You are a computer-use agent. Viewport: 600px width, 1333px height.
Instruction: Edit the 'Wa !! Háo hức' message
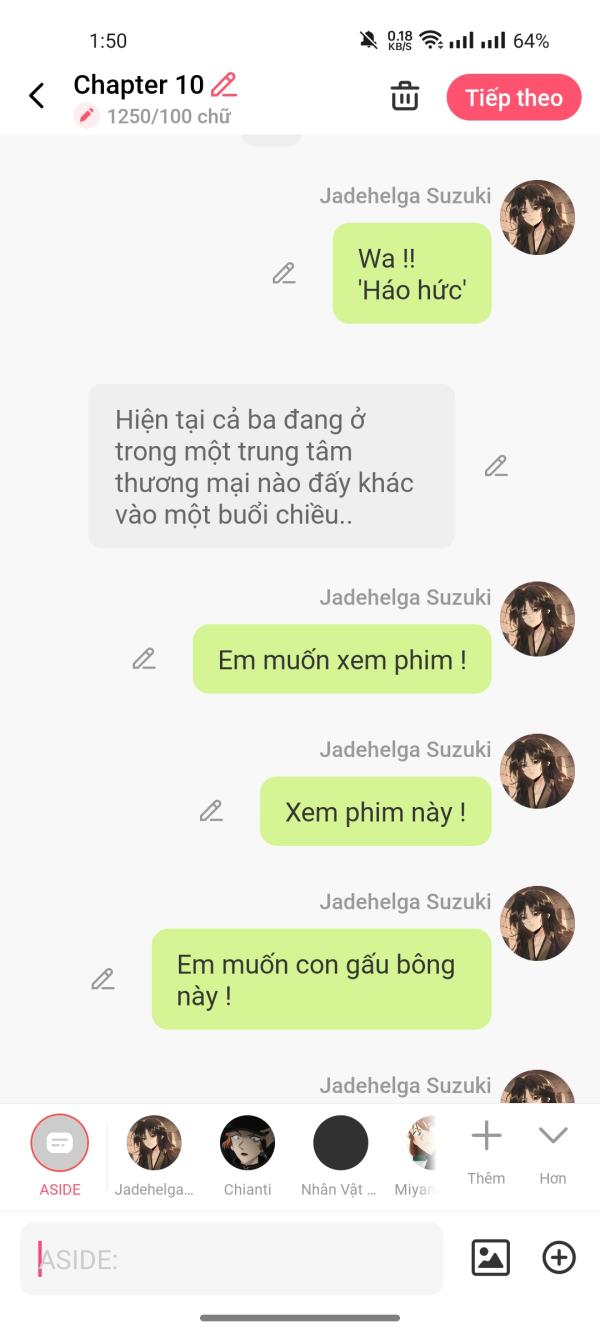(x=284, y=273)
